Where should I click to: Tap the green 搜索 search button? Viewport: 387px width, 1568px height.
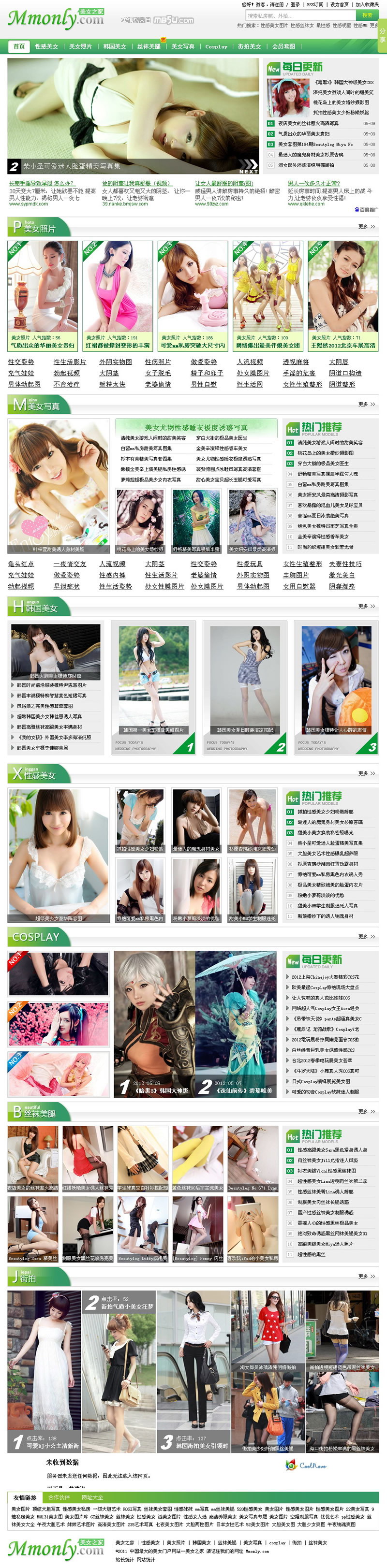367,15
